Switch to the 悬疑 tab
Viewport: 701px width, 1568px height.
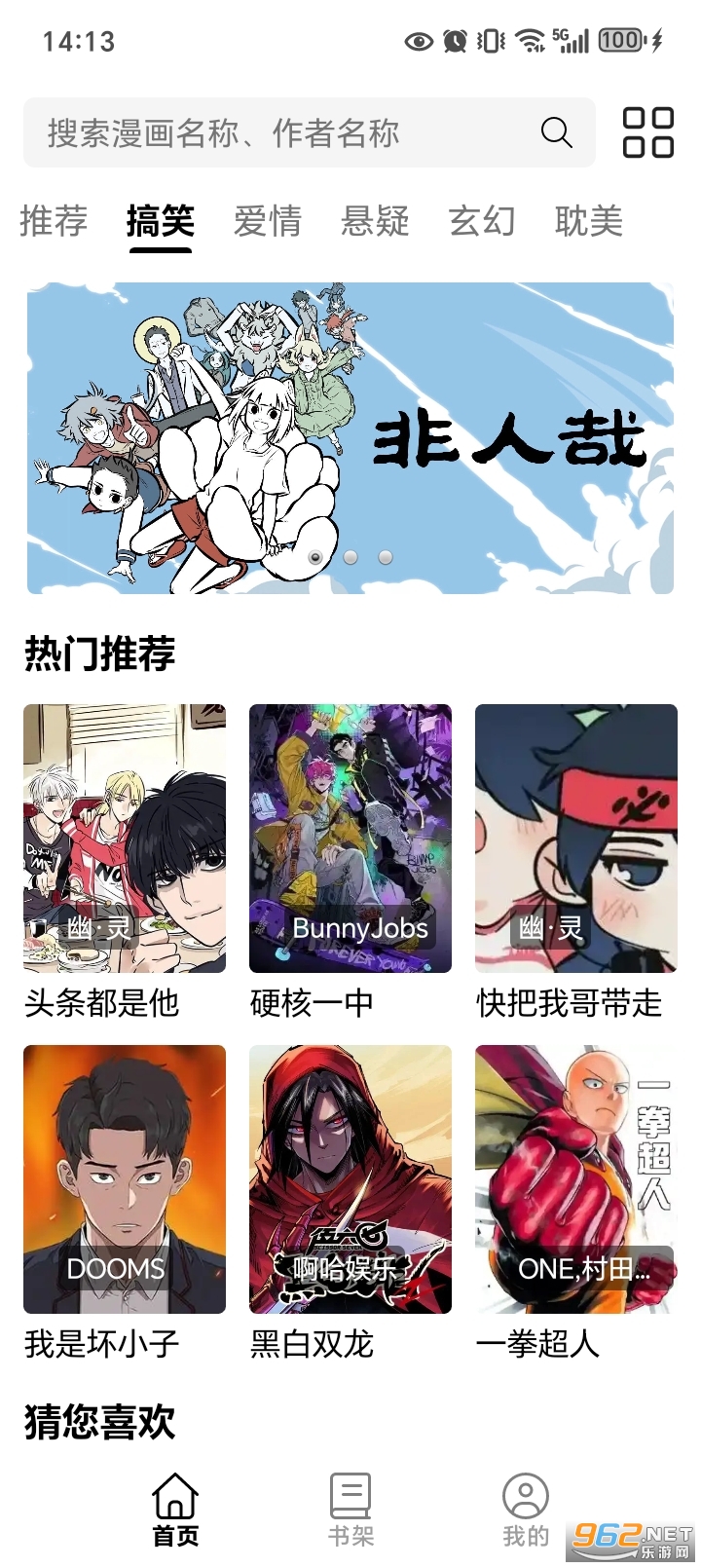coord(375,221)
